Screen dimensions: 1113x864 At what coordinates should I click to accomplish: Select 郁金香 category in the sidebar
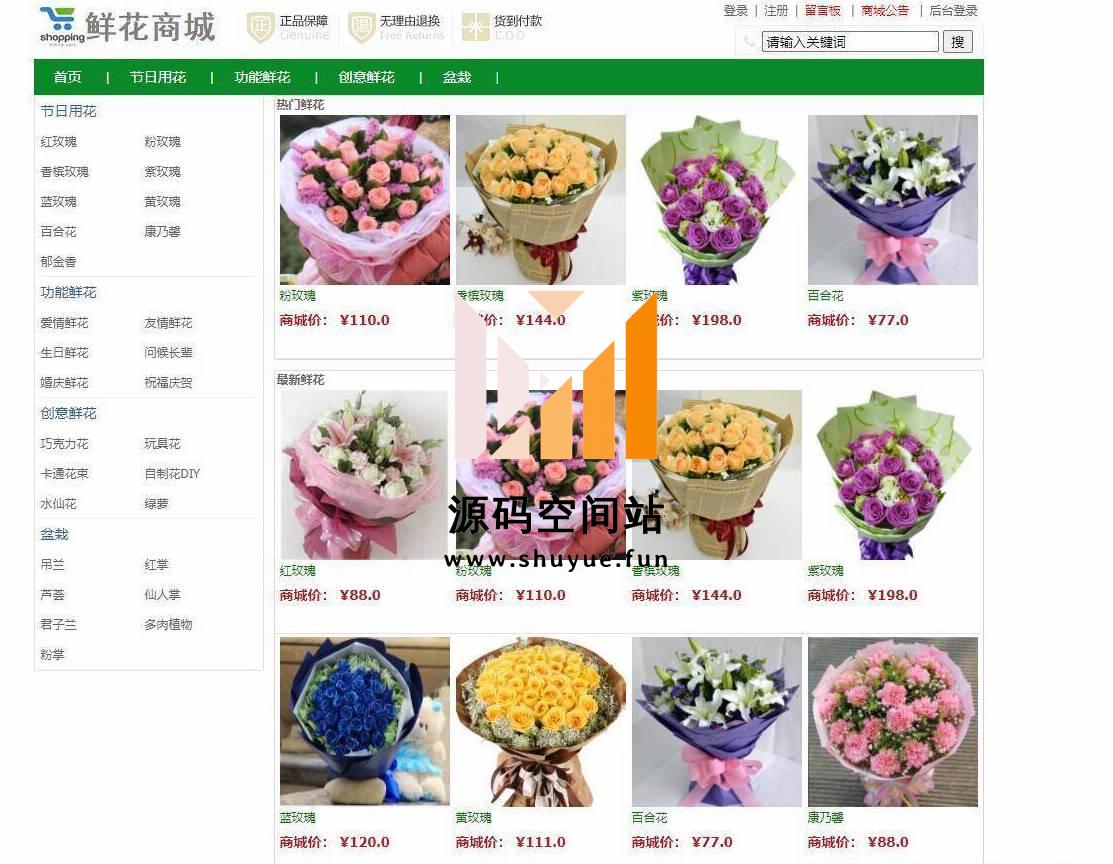coord(59,262)
